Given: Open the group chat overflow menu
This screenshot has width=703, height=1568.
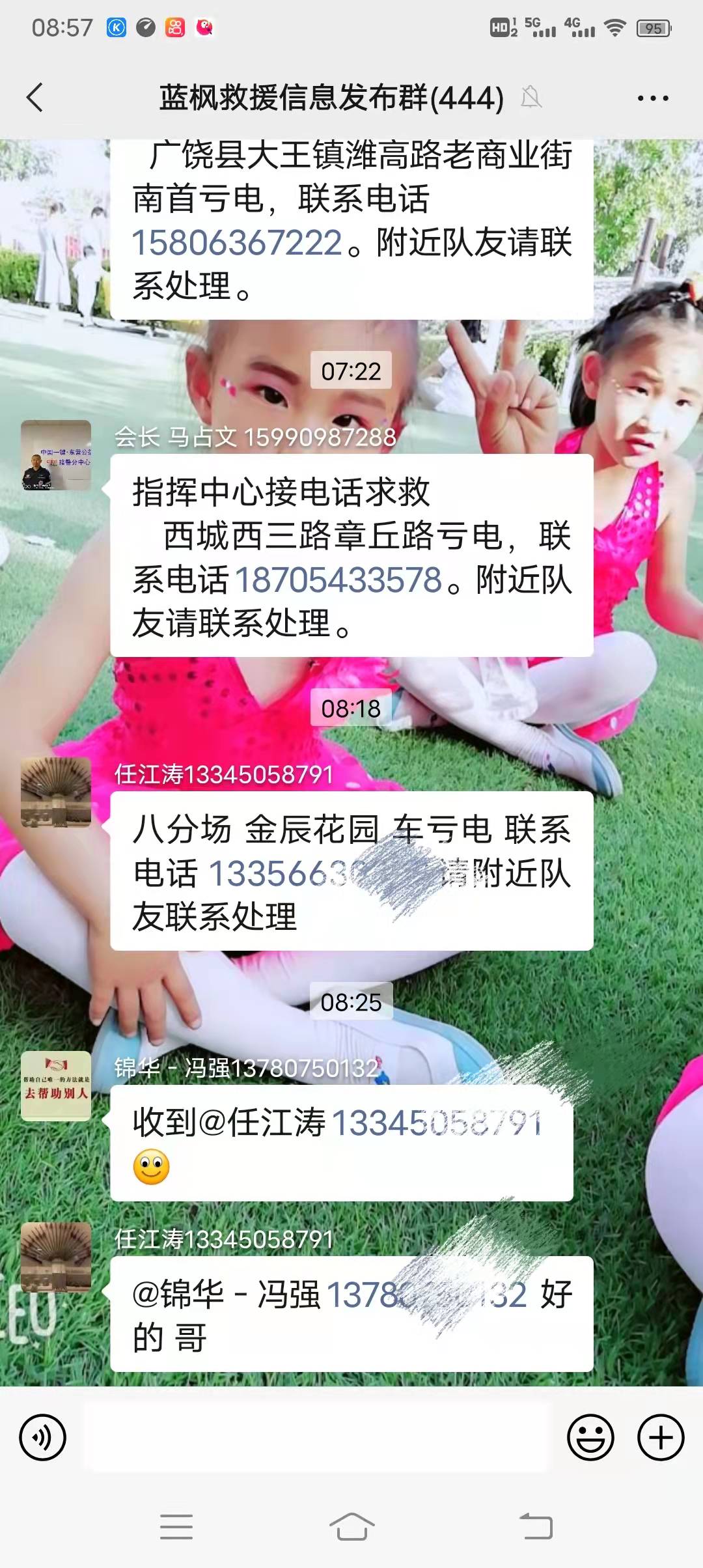Looking at the screenshot, I should [652, 98].
